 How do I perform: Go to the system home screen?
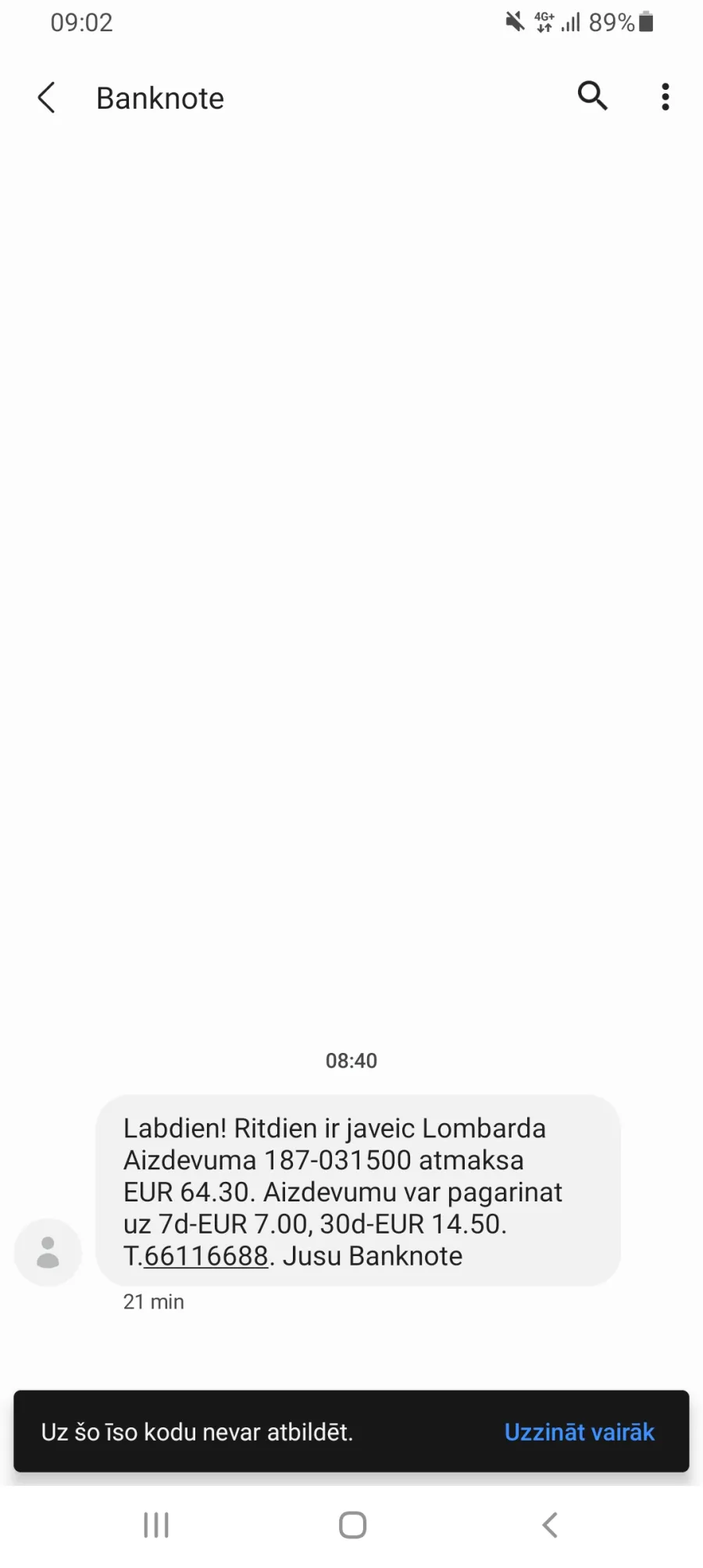tap(352, 1524)
